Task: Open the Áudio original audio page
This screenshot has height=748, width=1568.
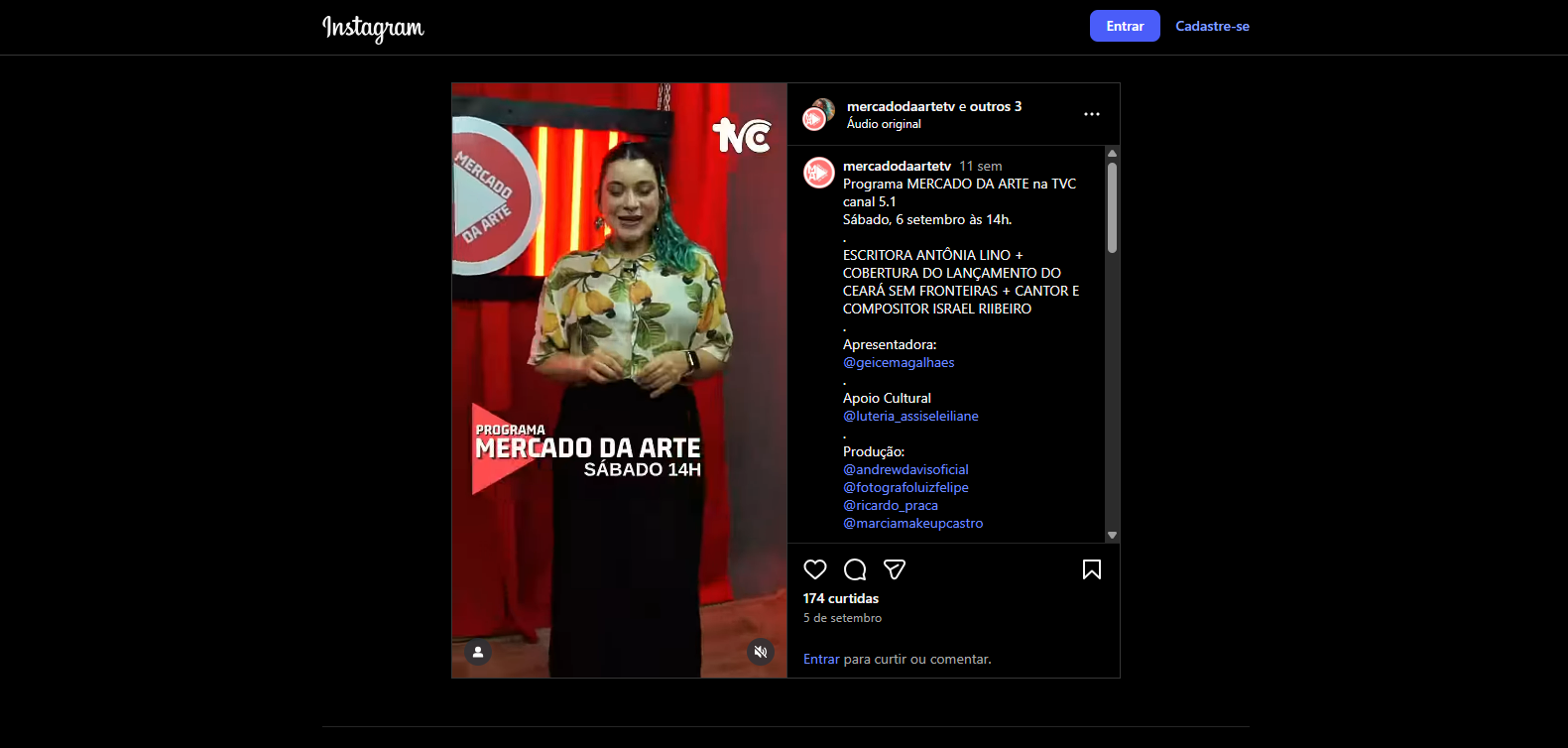Action: (884, 124)
